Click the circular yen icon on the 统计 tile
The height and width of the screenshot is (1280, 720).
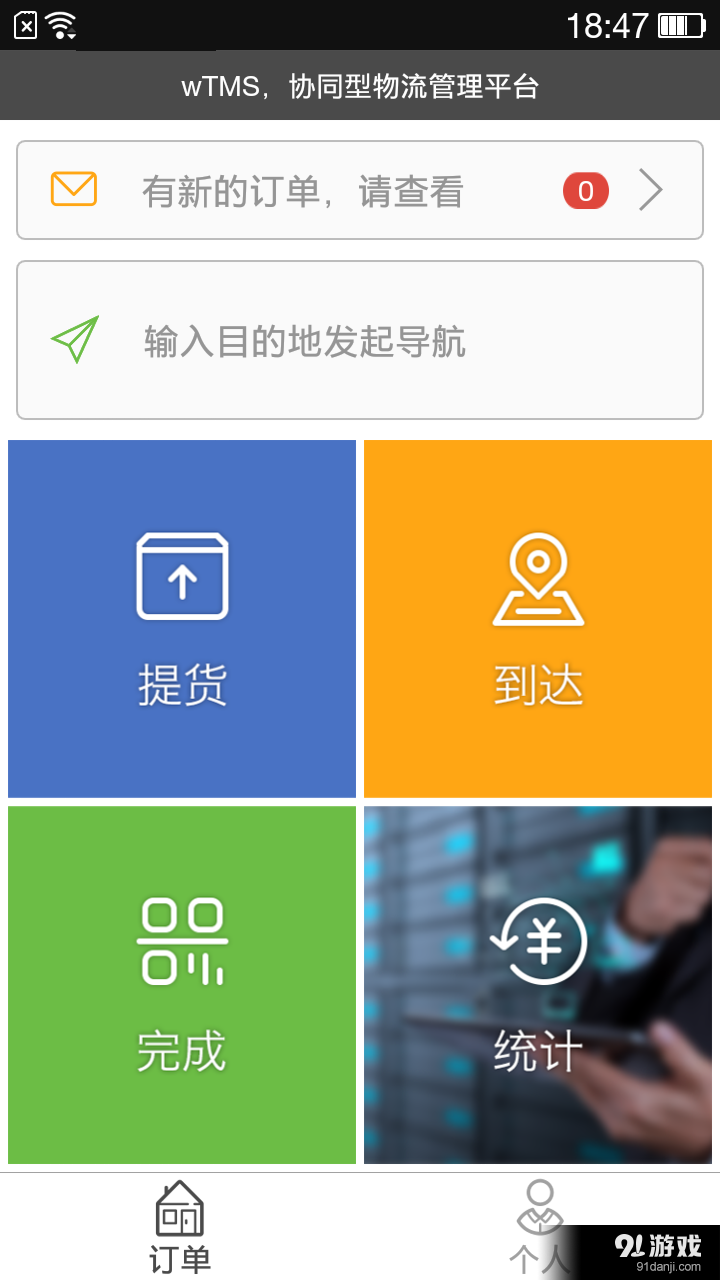(x=540, y=942)
